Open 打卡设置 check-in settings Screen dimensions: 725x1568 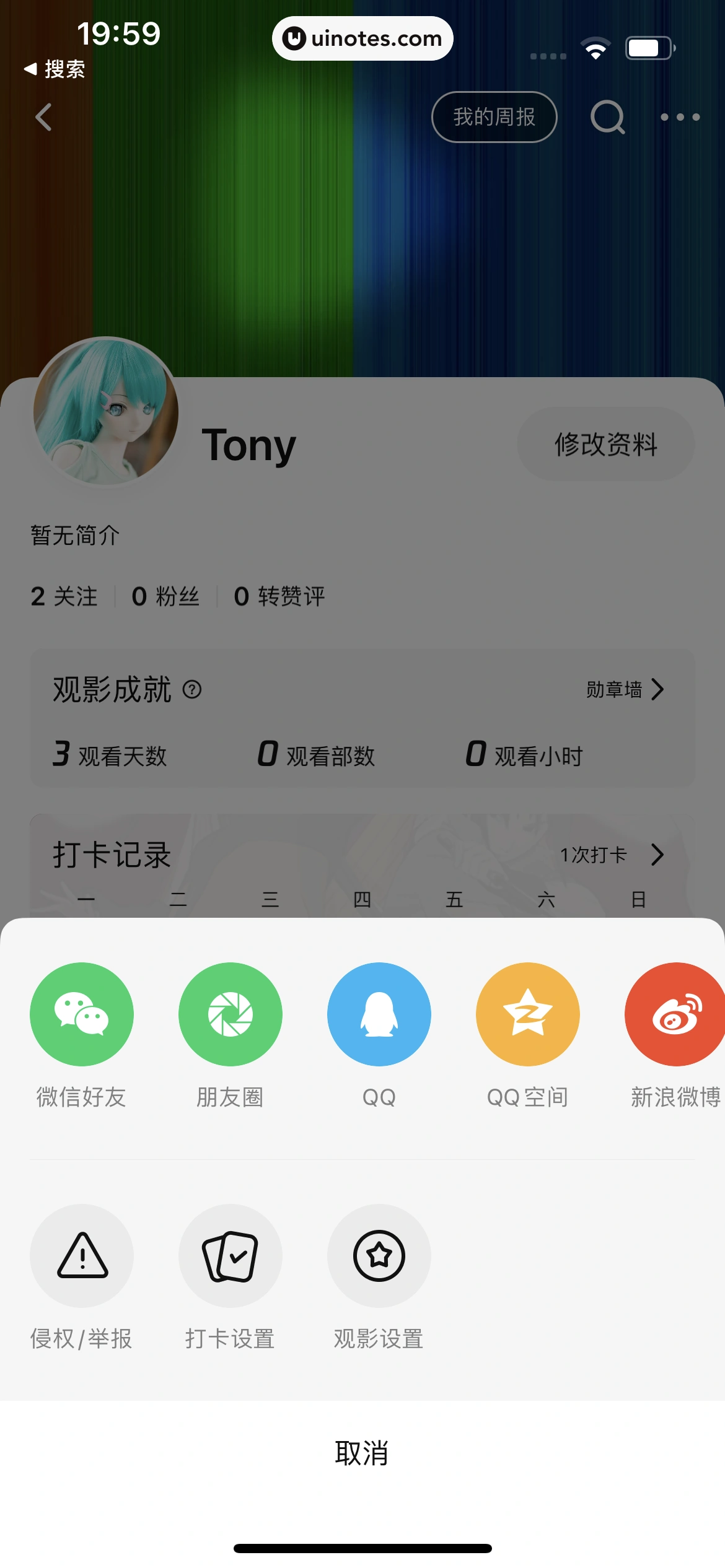230,1257
